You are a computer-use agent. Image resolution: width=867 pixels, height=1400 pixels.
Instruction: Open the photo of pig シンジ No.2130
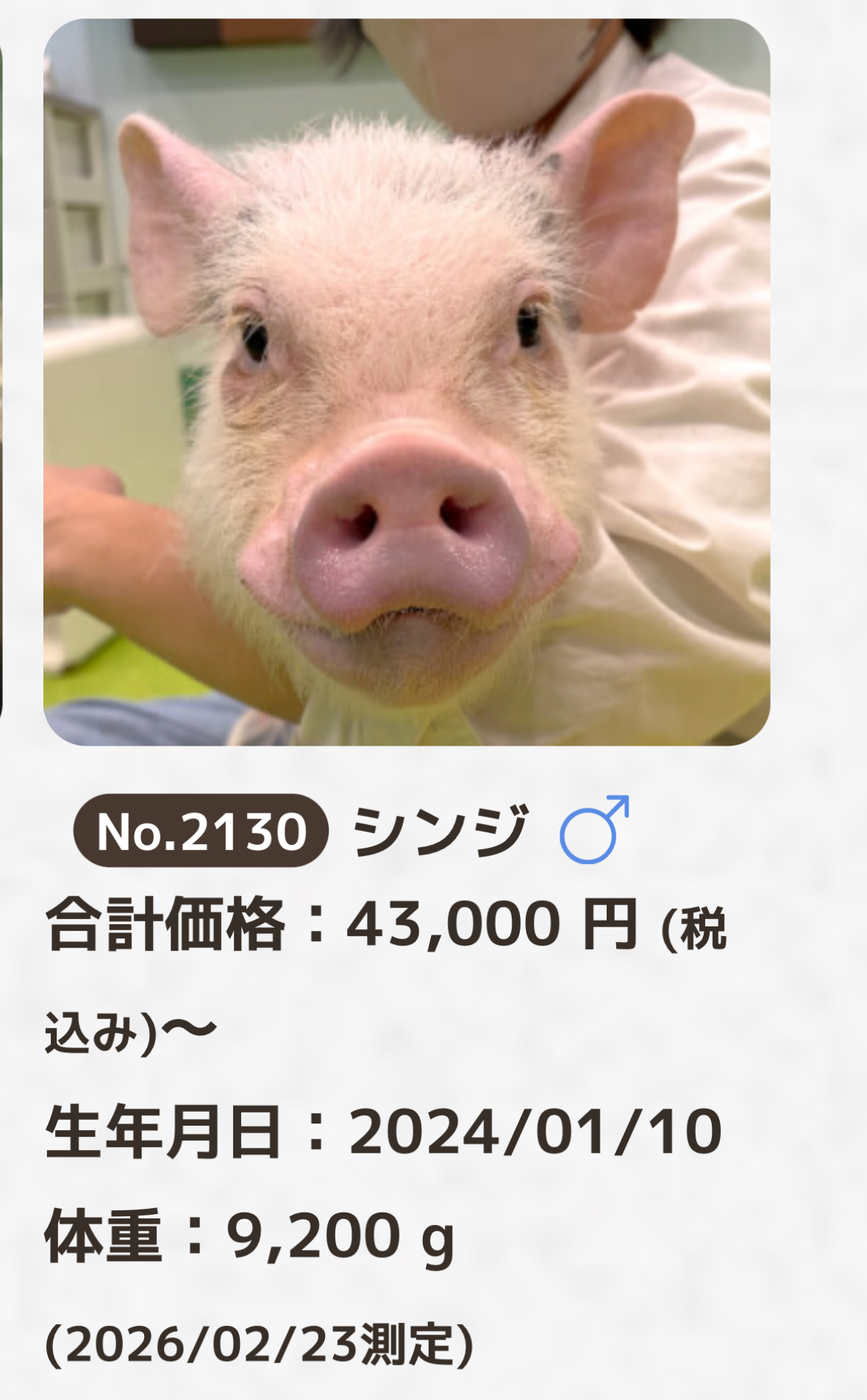point(407,382)
